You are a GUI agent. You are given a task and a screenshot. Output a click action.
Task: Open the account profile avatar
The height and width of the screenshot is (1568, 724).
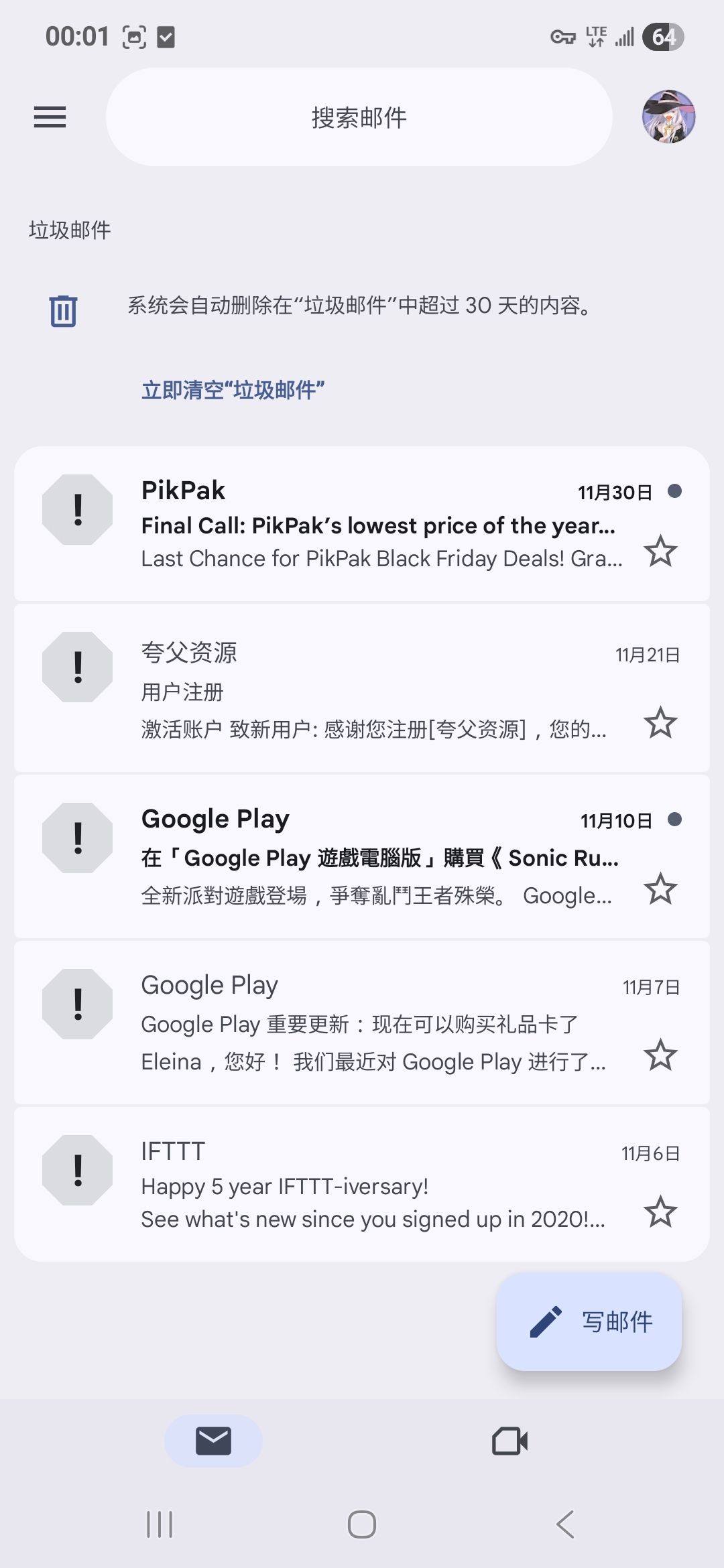pyautogui.click(x=668, y=117)
